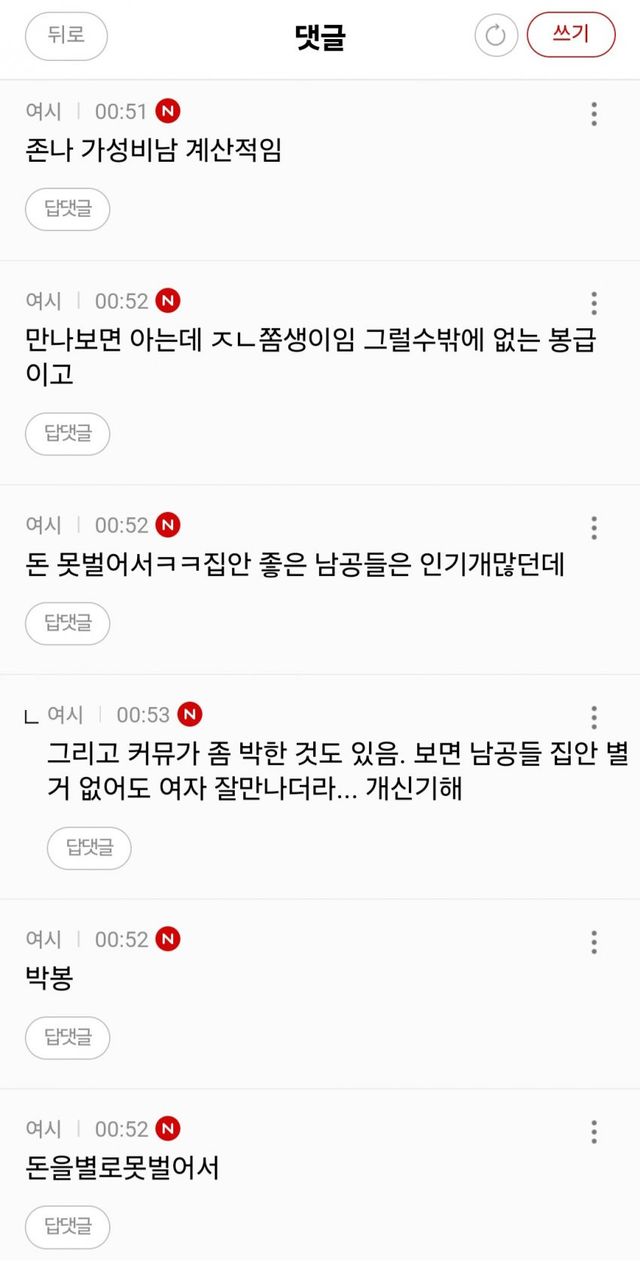Open options for the '그리고 커뮤가' reply
The image size is (640, 1261).
click(x=594, y=717)
